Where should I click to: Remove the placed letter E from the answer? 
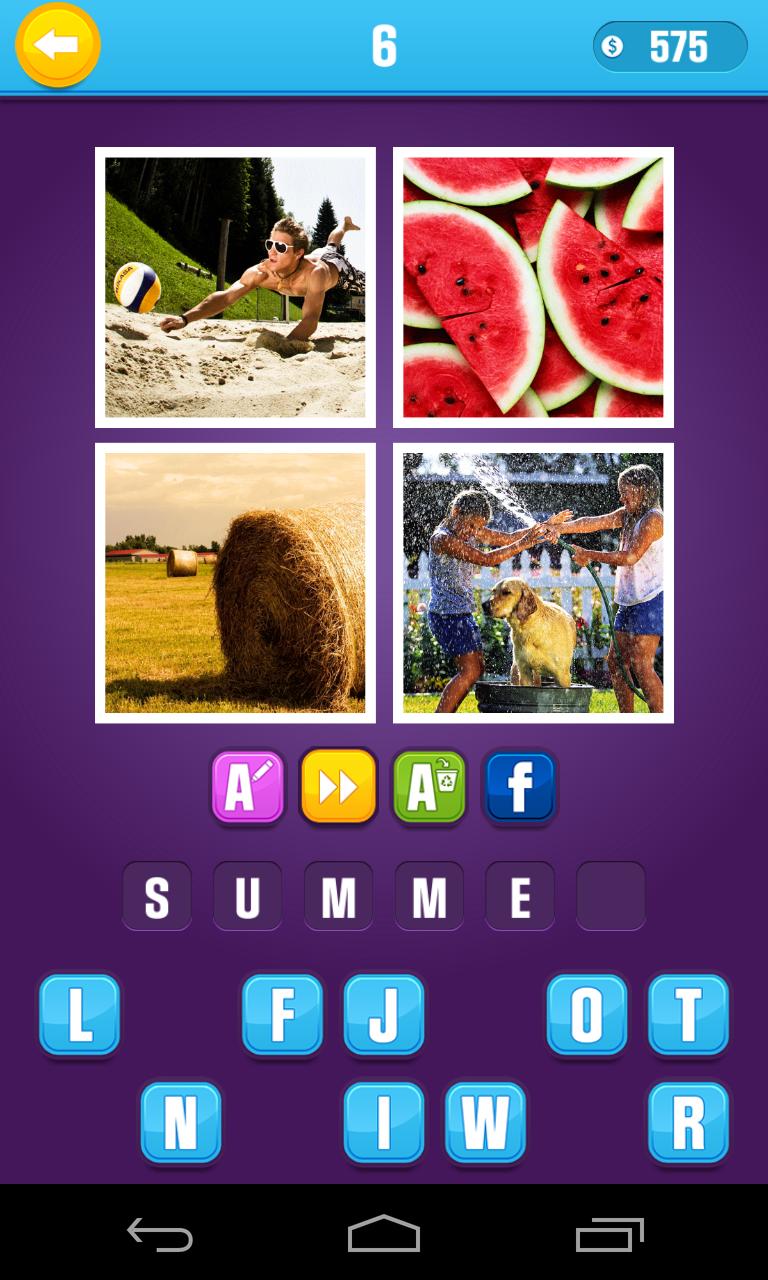(520, 897)
